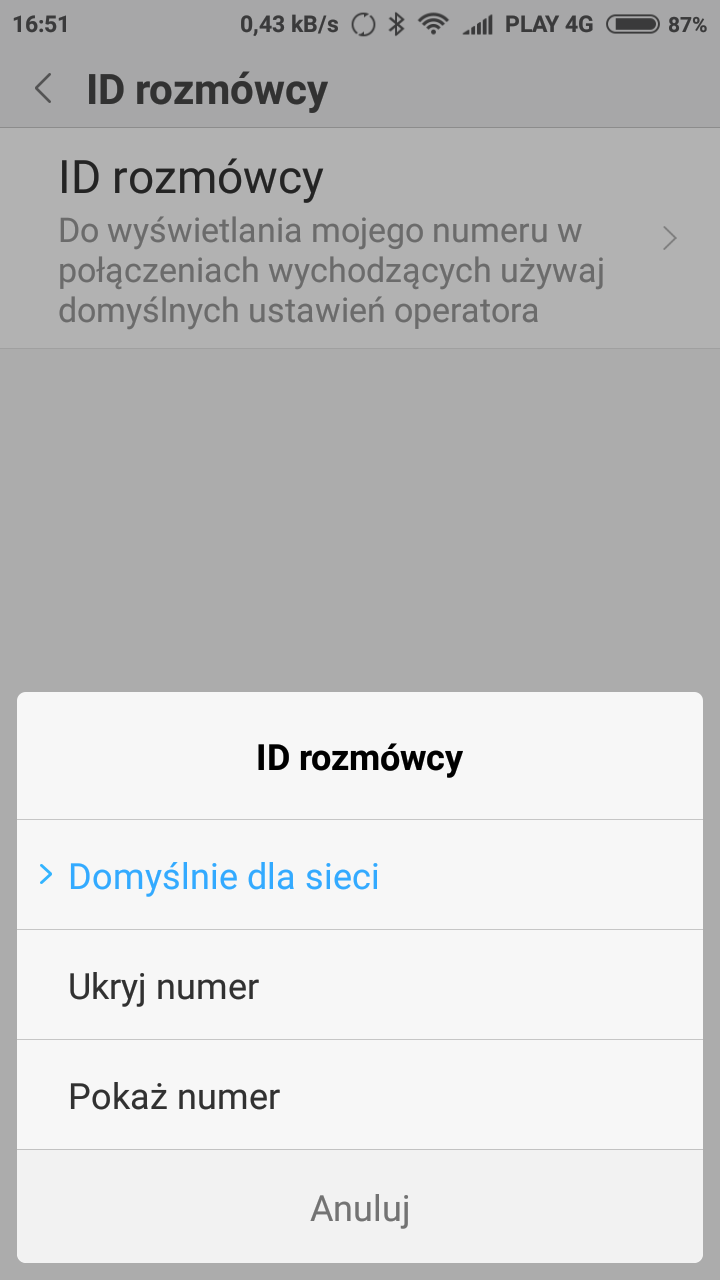Viewport: 720px width, 1280px height.
Task: Choose Pokaż numer
Action: 174,1097
